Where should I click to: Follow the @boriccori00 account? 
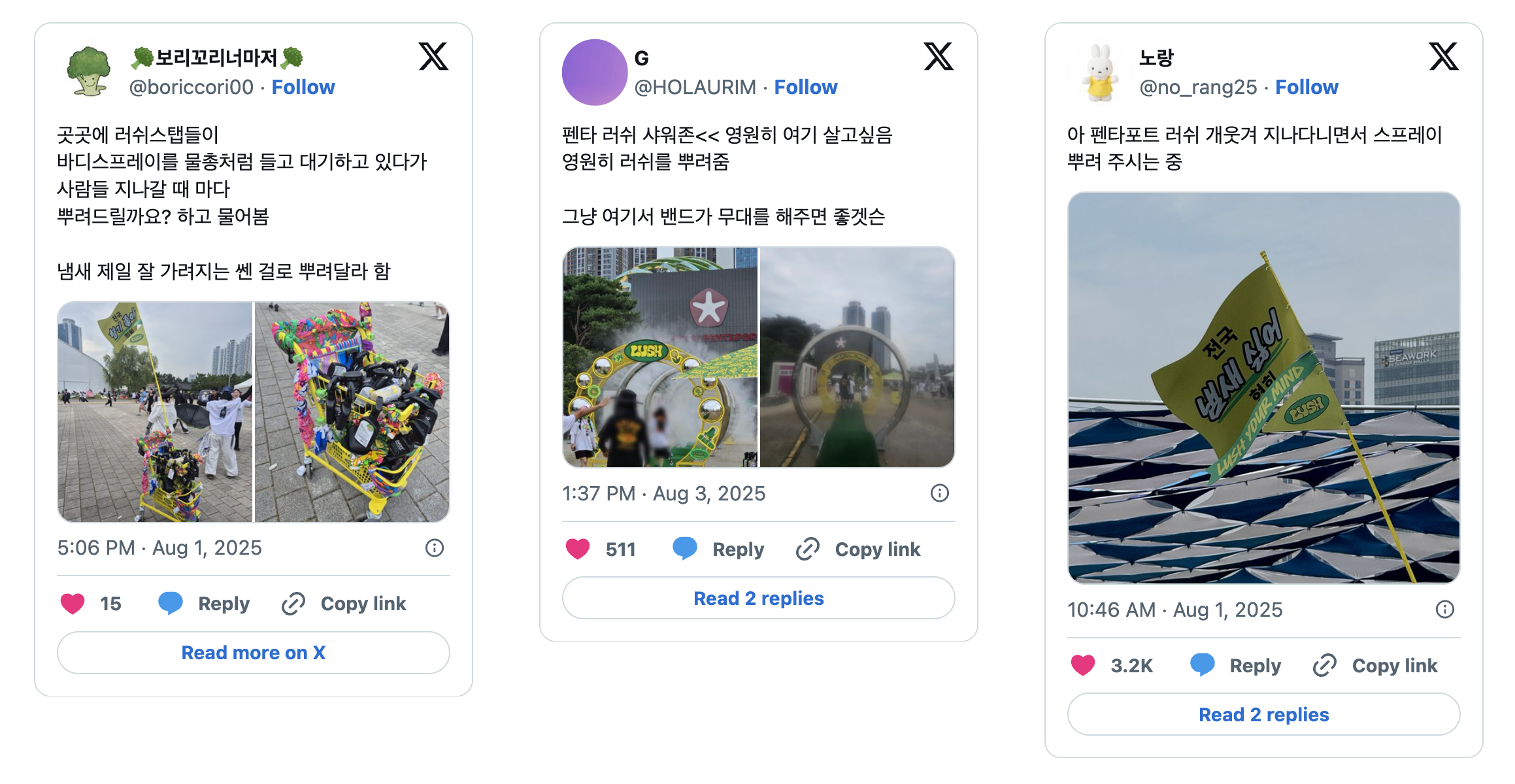coord(303,87)
